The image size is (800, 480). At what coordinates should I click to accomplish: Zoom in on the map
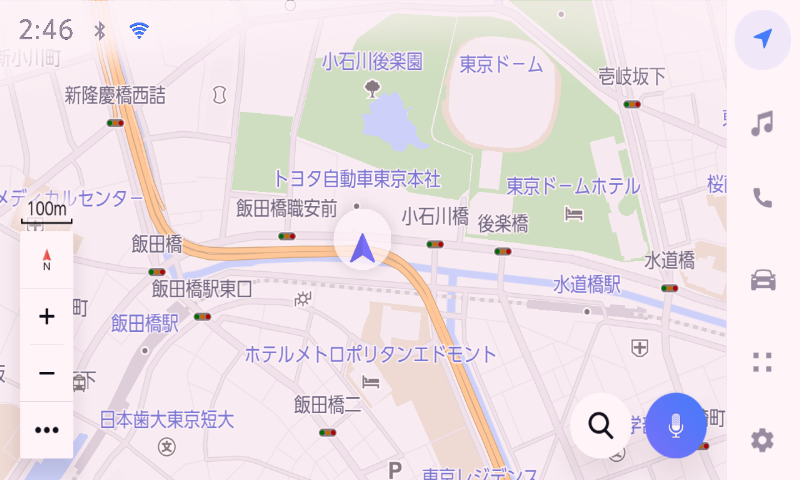tap(47, 317)
